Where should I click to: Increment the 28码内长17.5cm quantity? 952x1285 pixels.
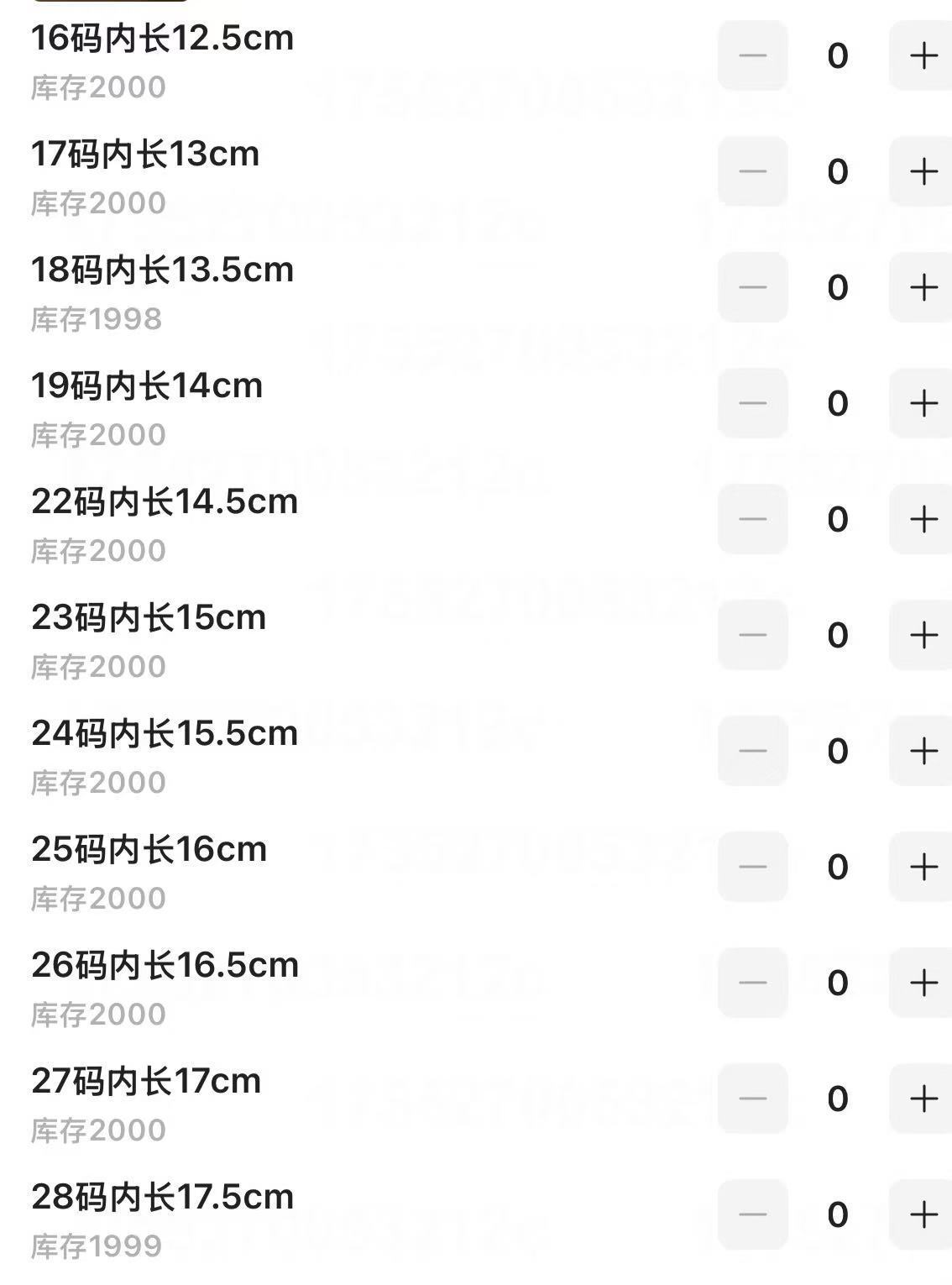point(923,1215)
